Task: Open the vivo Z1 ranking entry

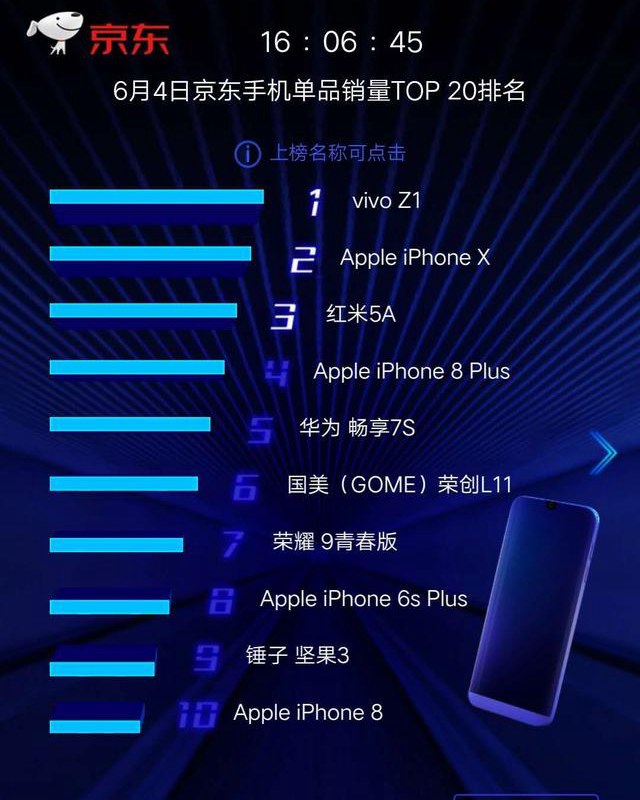Action: pos(386,201)
